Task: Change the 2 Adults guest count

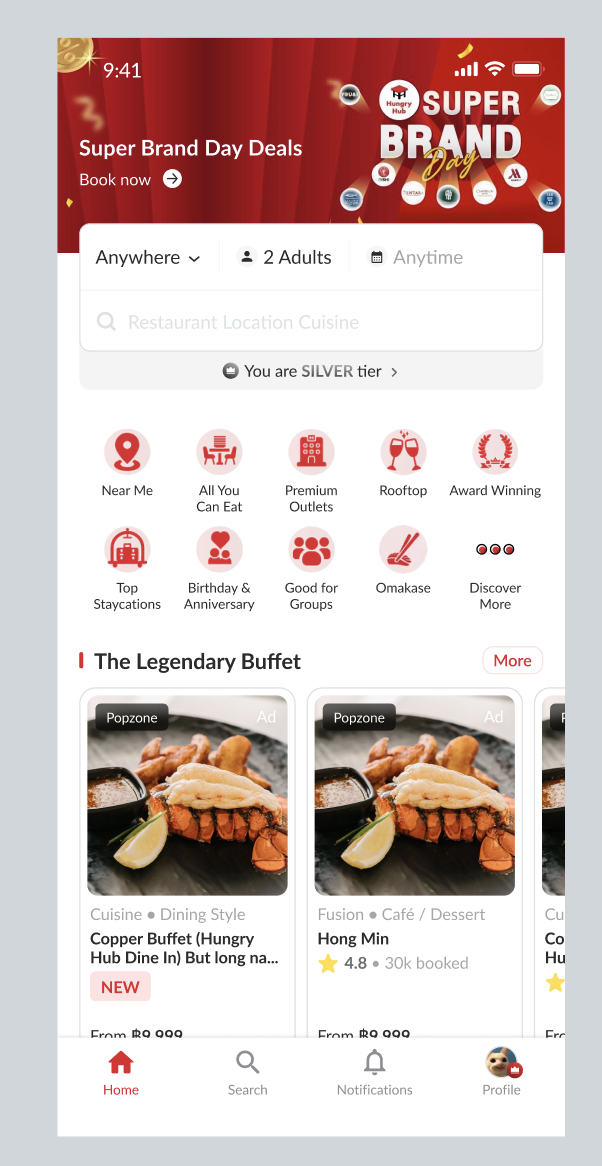Action: tap(285, 258)
